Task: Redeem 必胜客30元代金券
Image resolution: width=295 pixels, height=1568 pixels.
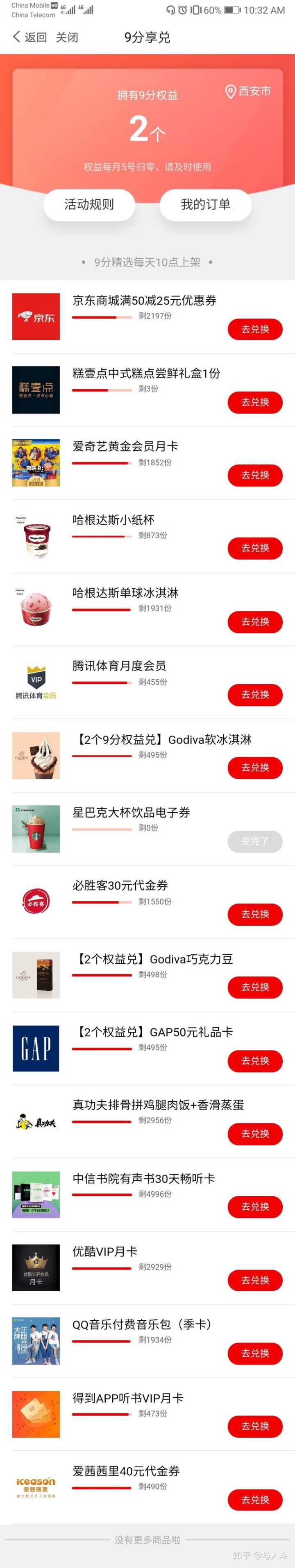Action: [x=255, y=914]
